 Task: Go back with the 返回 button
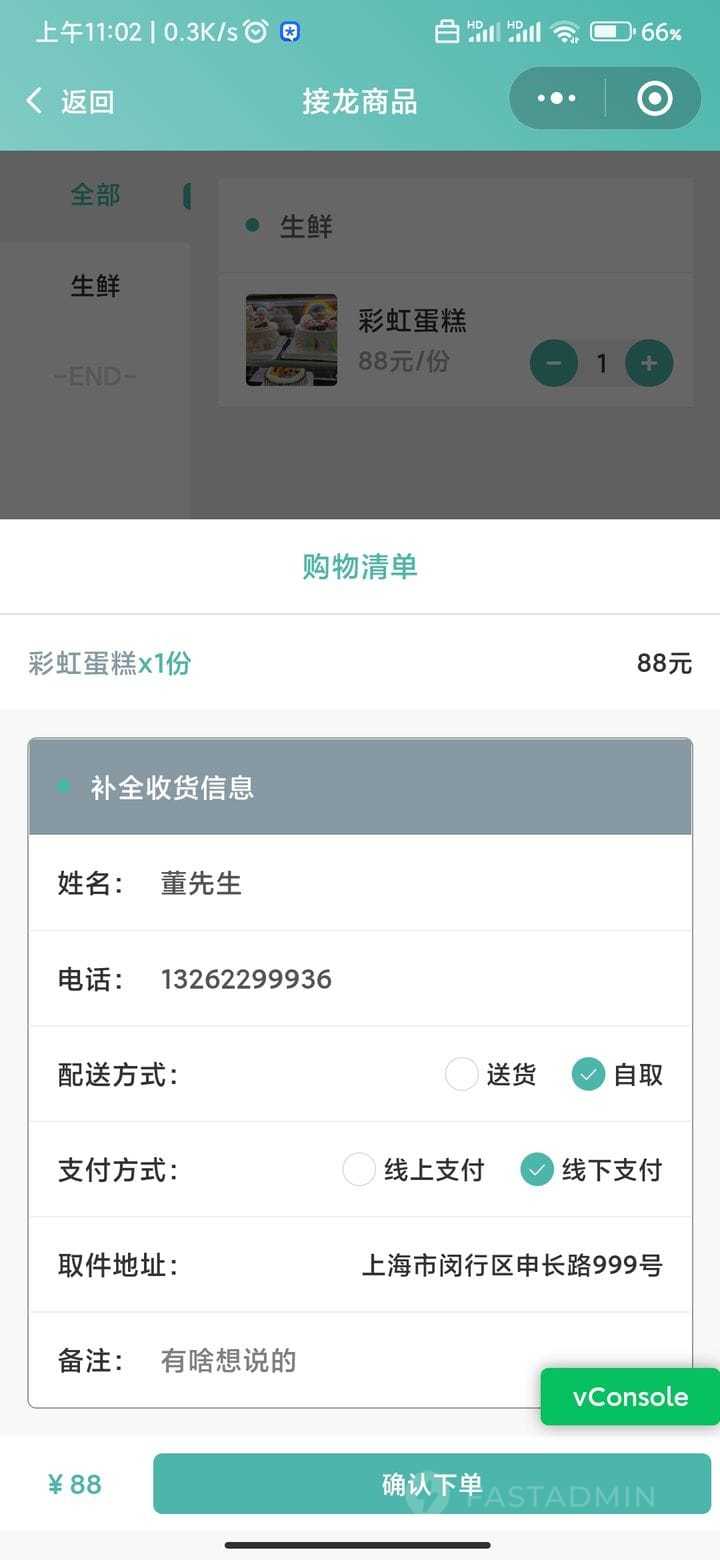point(69,101)
